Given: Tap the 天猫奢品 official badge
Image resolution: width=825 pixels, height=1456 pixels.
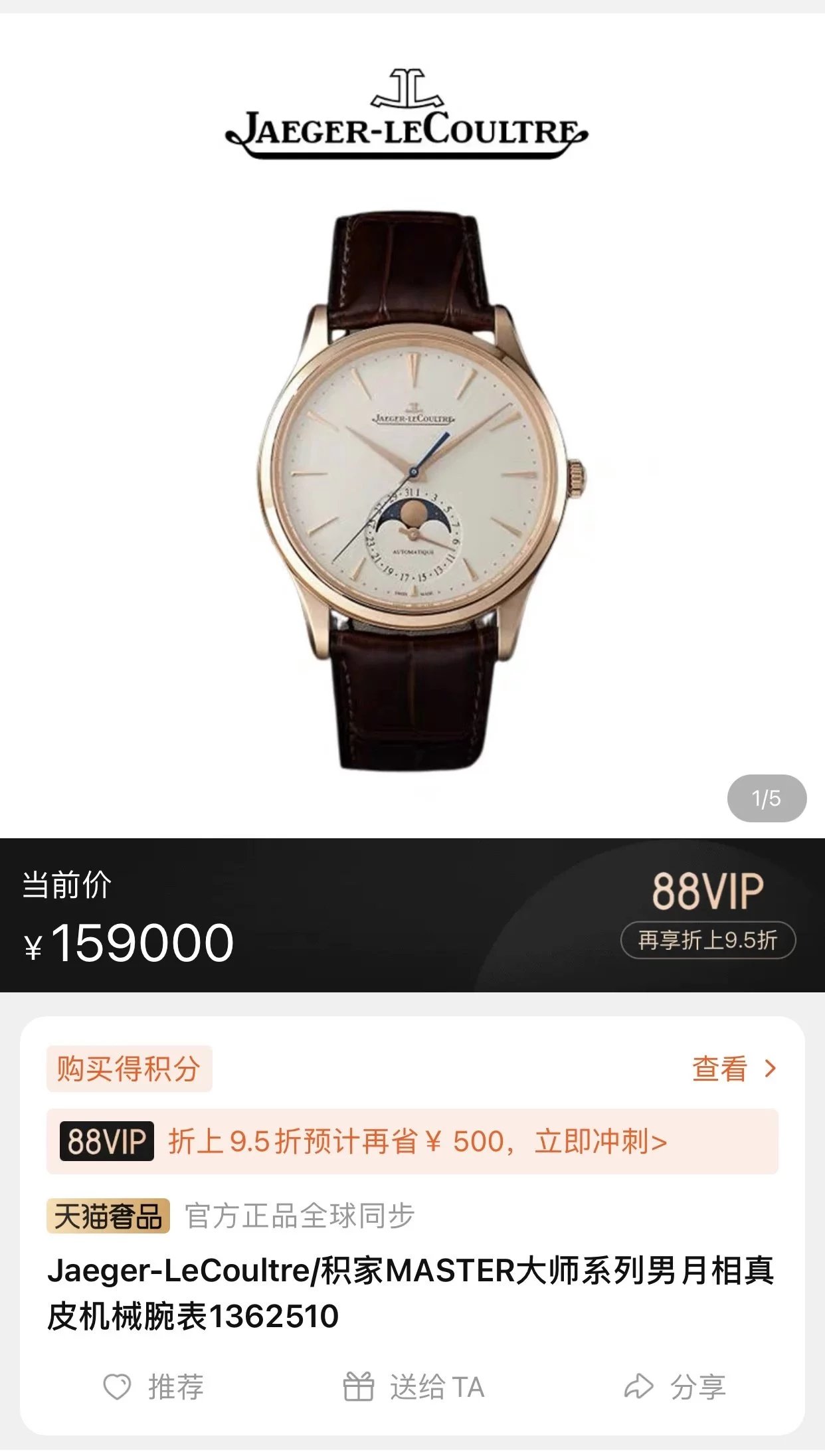Looking at the screenshot, I should pyautogui.click(x=108, y=1216).
